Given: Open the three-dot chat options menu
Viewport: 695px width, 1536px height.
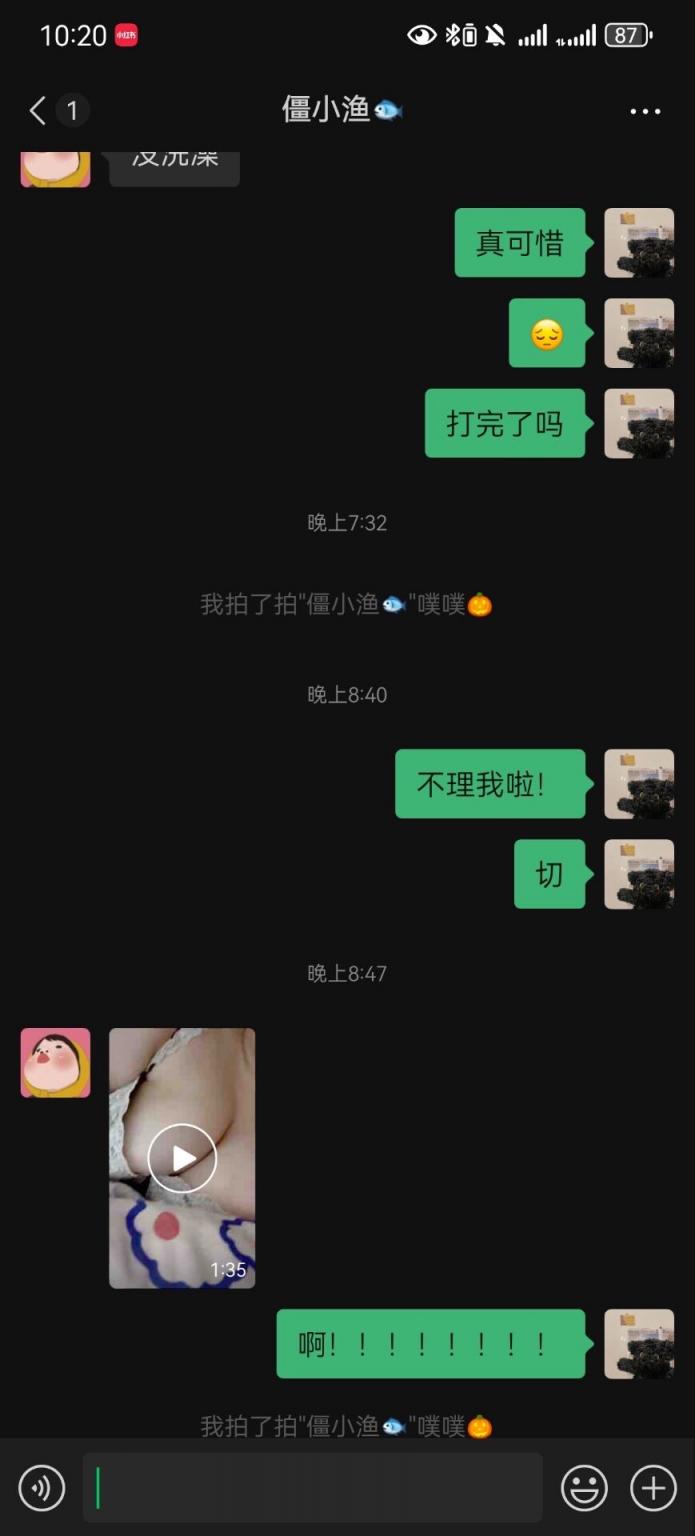Looking at the screenshot, I should [x=645, y=111].
